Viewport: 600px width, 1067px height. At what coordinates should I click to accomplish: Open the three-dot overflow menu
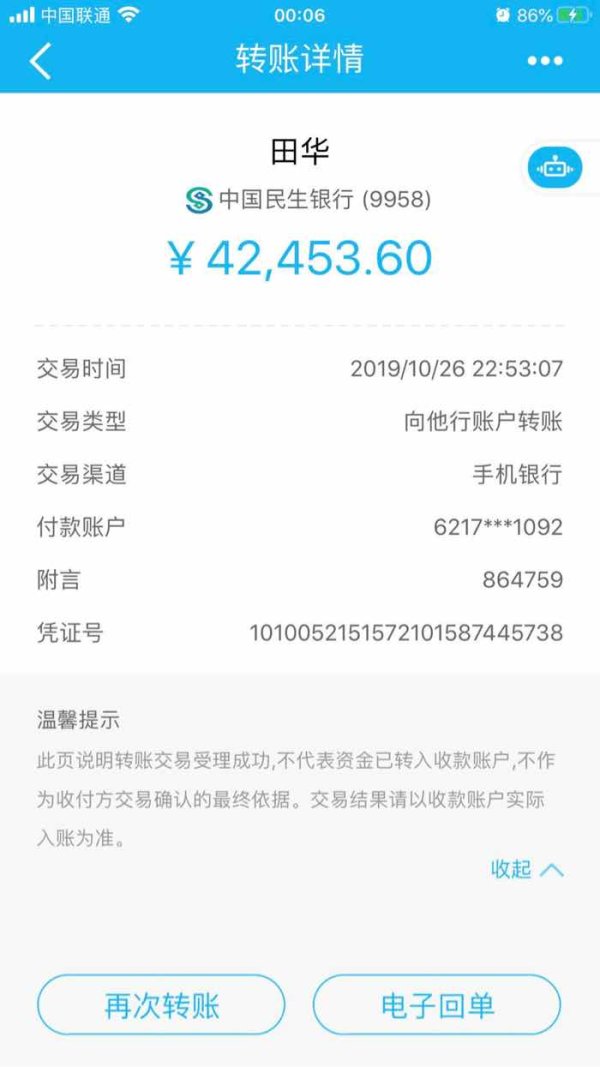click(x=545, y=61)
